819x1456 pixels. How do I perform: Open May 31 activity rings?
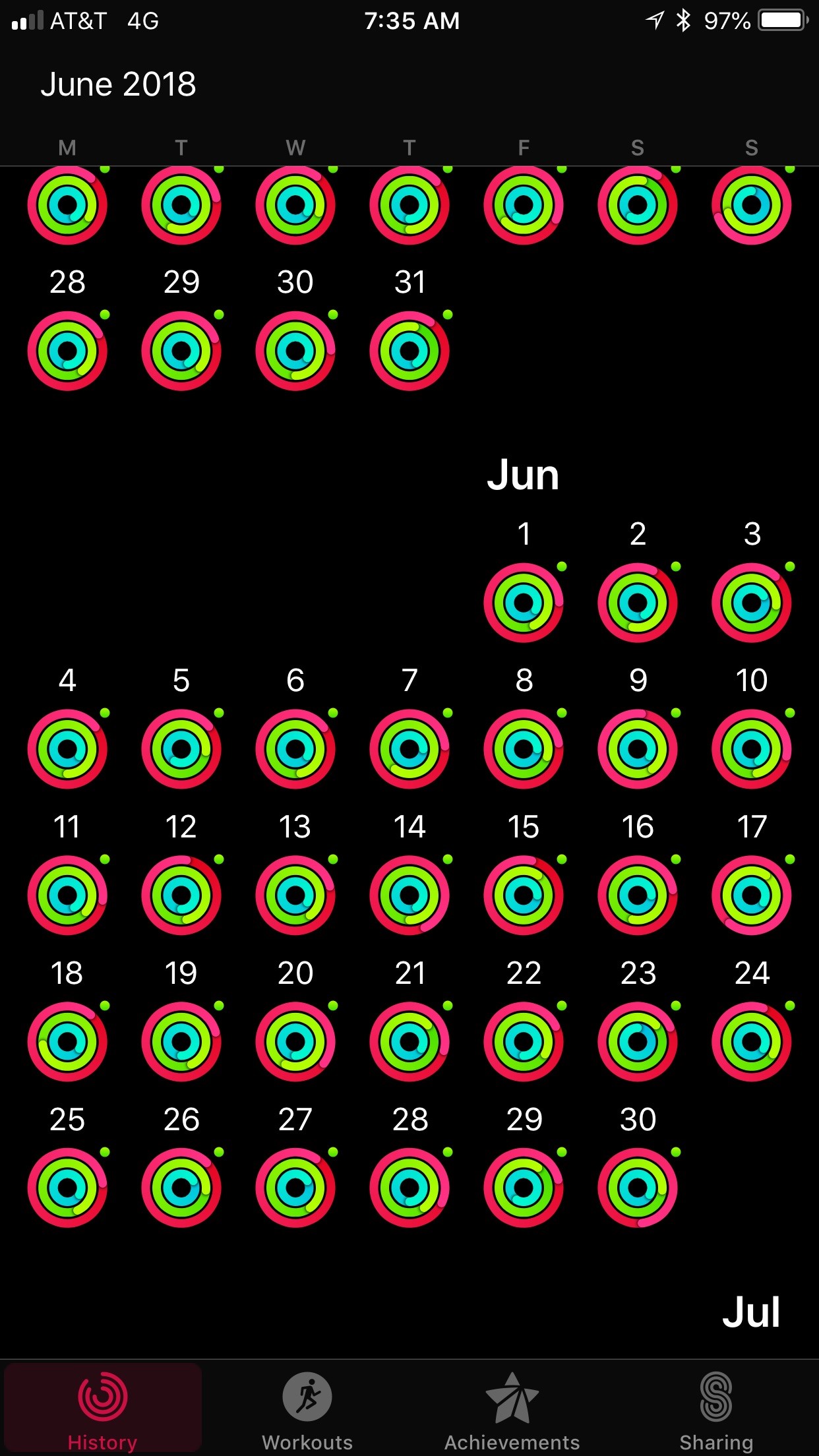tap(409, 351)
